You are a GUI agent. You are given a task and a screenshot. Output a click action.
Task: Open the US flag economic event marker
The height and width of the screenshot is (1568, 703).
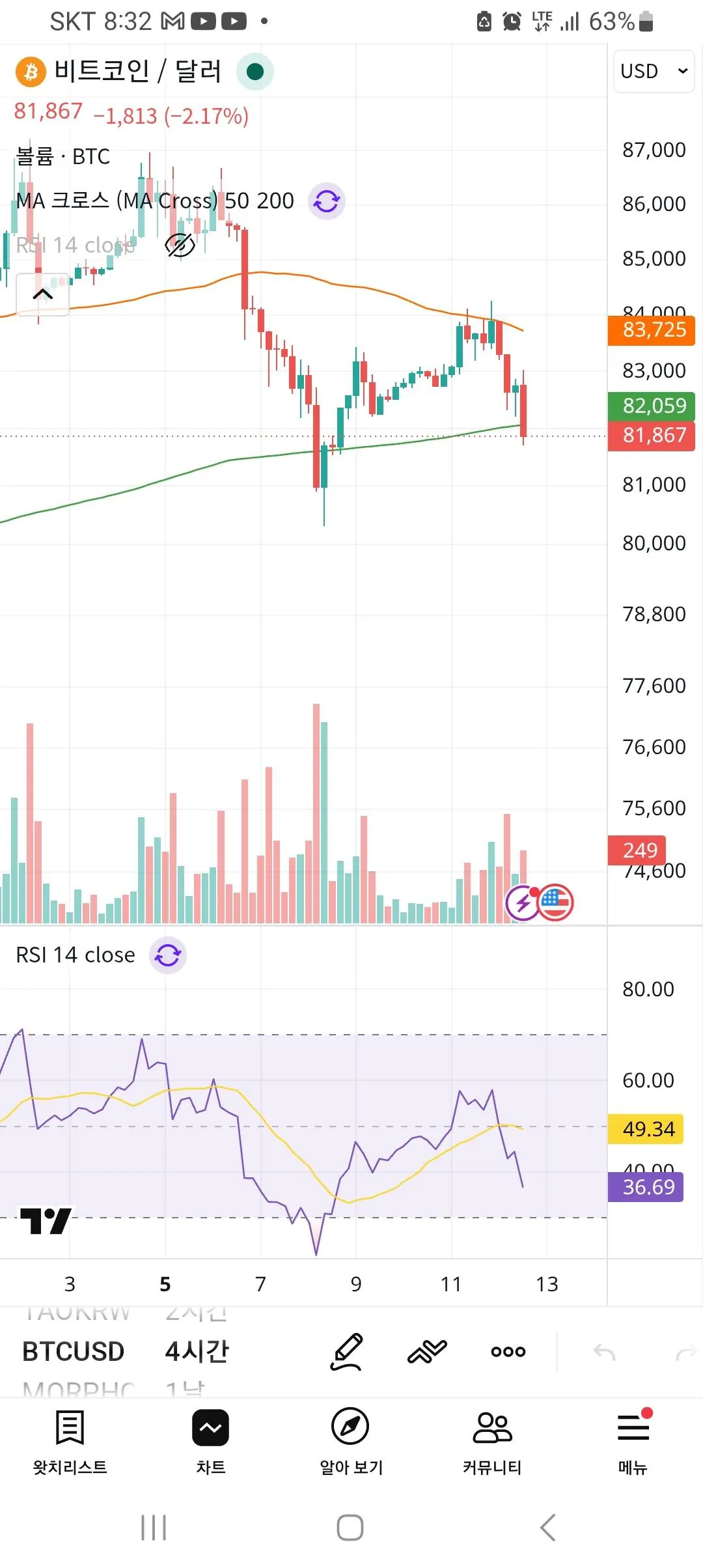click(555, 902)
